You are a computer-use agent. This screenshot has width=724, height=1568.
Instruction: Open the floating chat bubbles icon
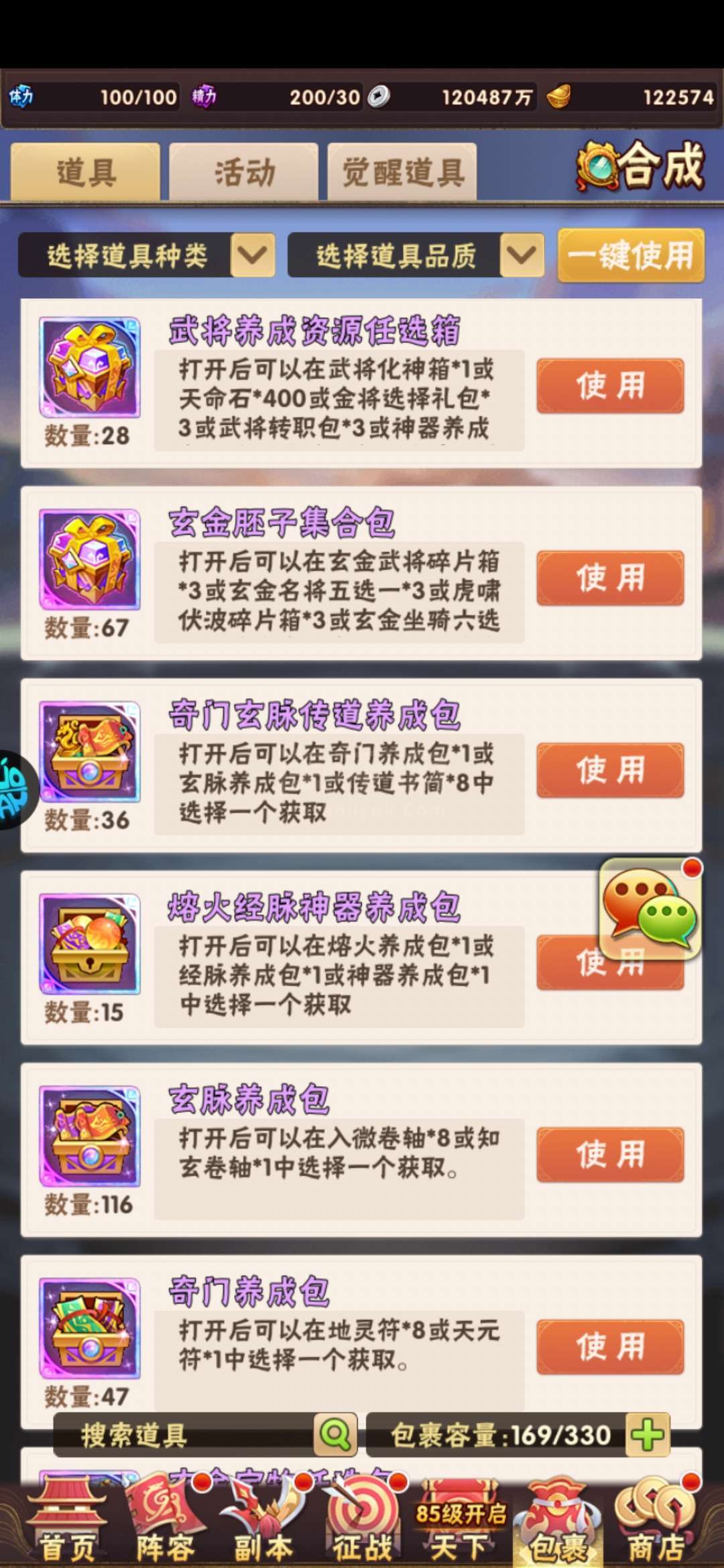pyautogui.click(x=650, y=909)
